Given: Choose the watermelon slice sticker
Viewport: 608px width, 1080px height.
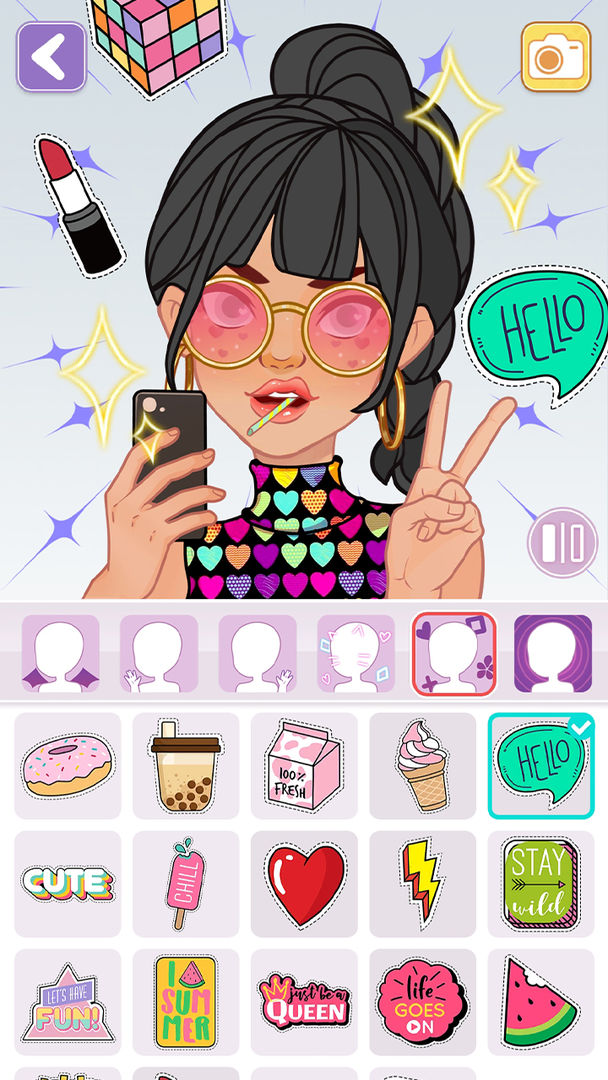Looking at the screenshot, I should tap(540, 1002).
